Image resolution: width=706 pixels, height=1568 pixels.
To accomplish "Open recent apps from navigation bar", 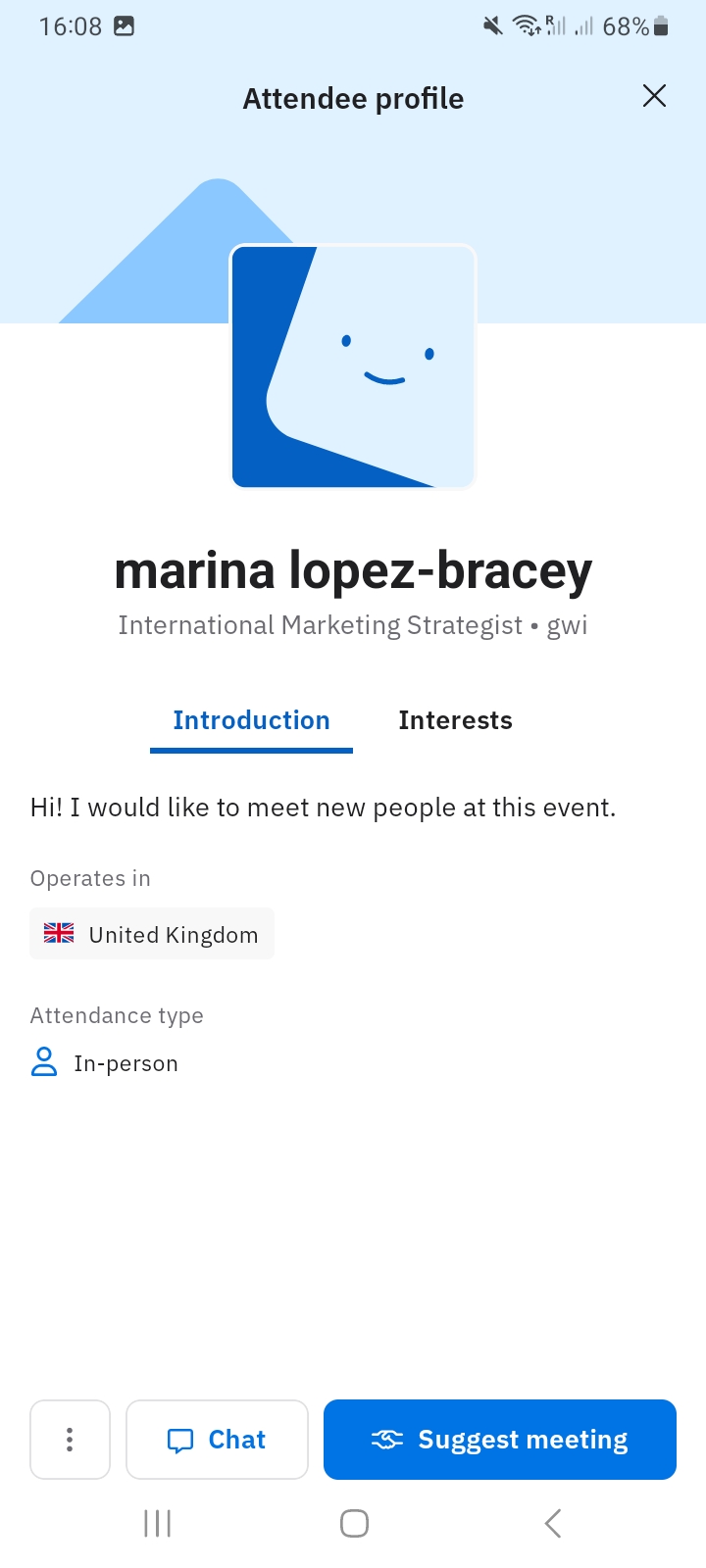I will 157,1524.
